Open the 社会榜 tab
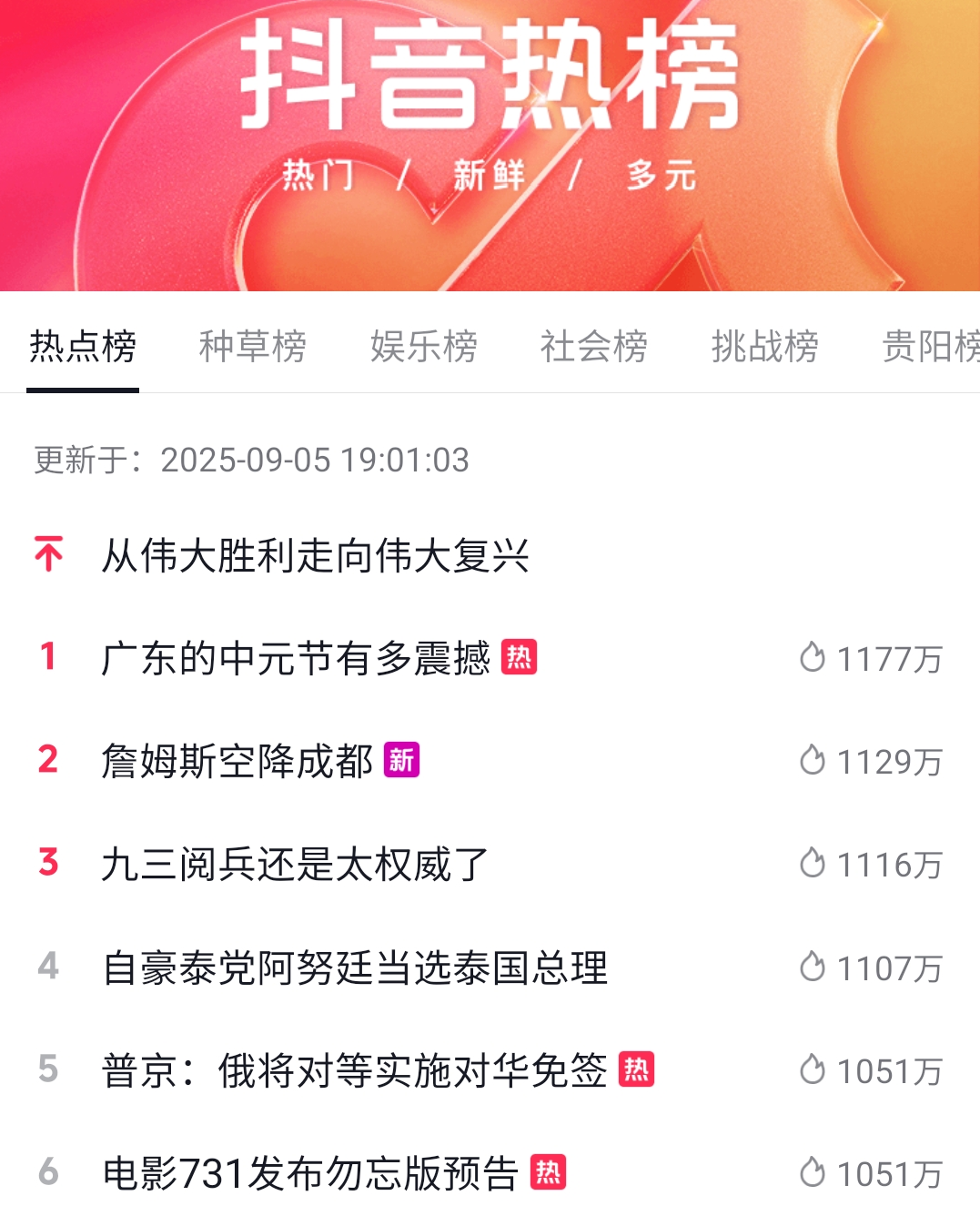Screen dimensions: 980x1226 click(593, 347)
